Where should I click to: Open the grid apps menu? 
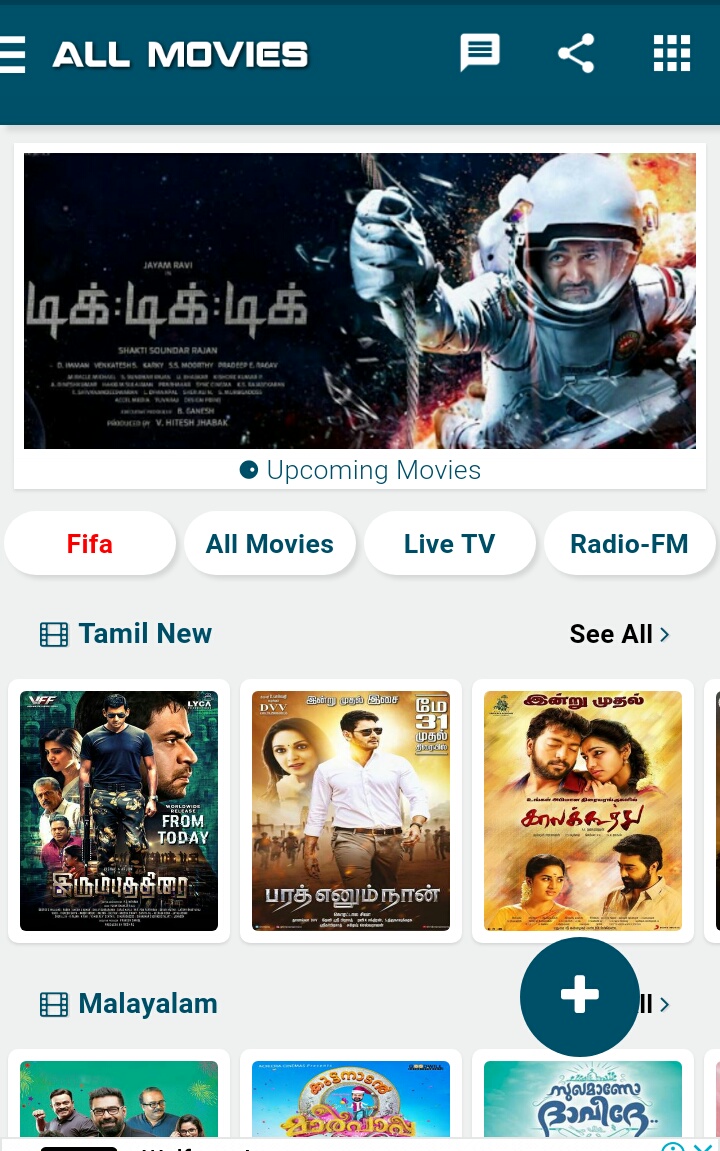click(x=672, y=53)
